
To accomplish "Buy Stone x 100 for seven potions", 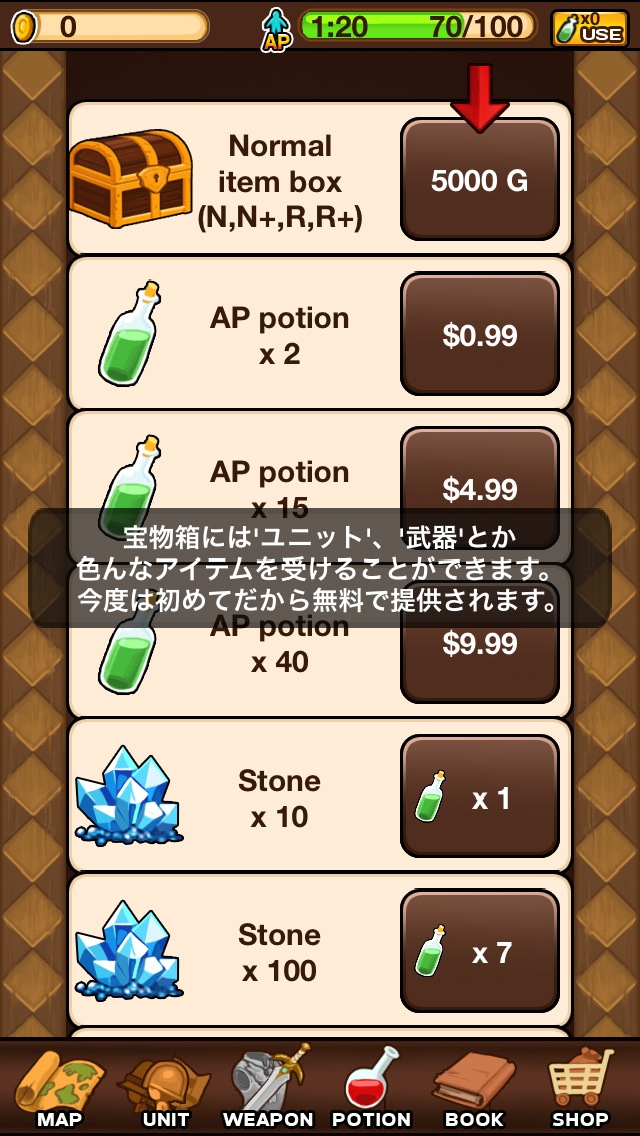I will tap(479, 952).
